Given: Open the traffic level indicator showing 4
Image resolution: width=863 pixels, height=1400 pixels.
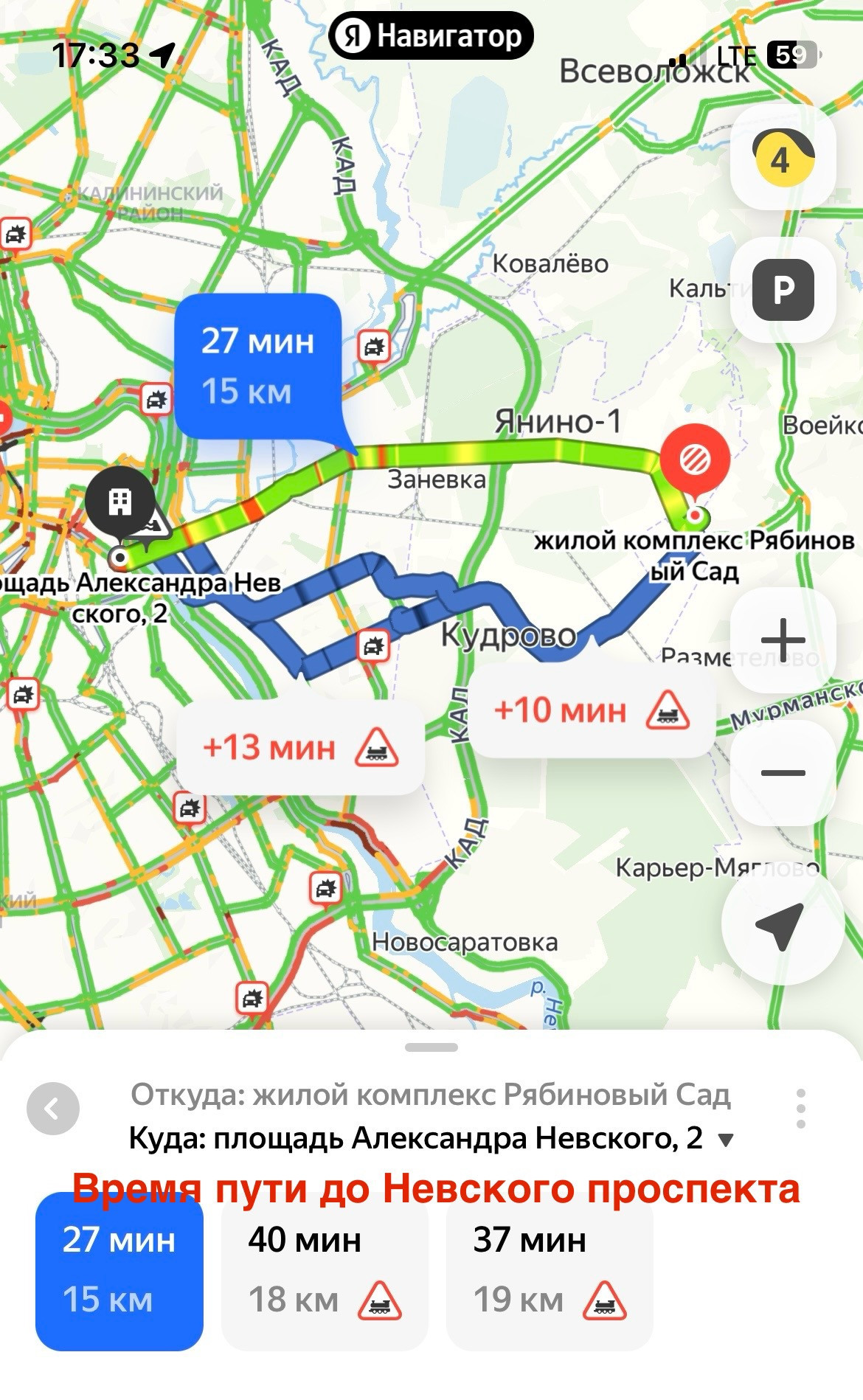Looking at the screenshot, I should tap(783, 158).
